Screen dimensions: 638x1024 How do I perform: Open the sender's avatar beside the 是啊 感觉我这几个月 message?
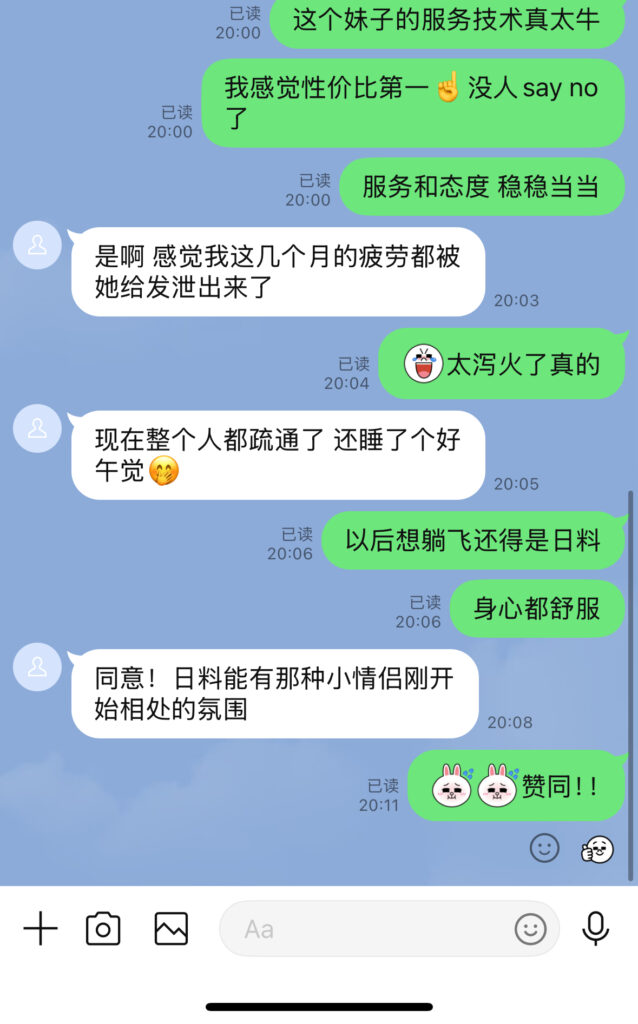(37, 246)
